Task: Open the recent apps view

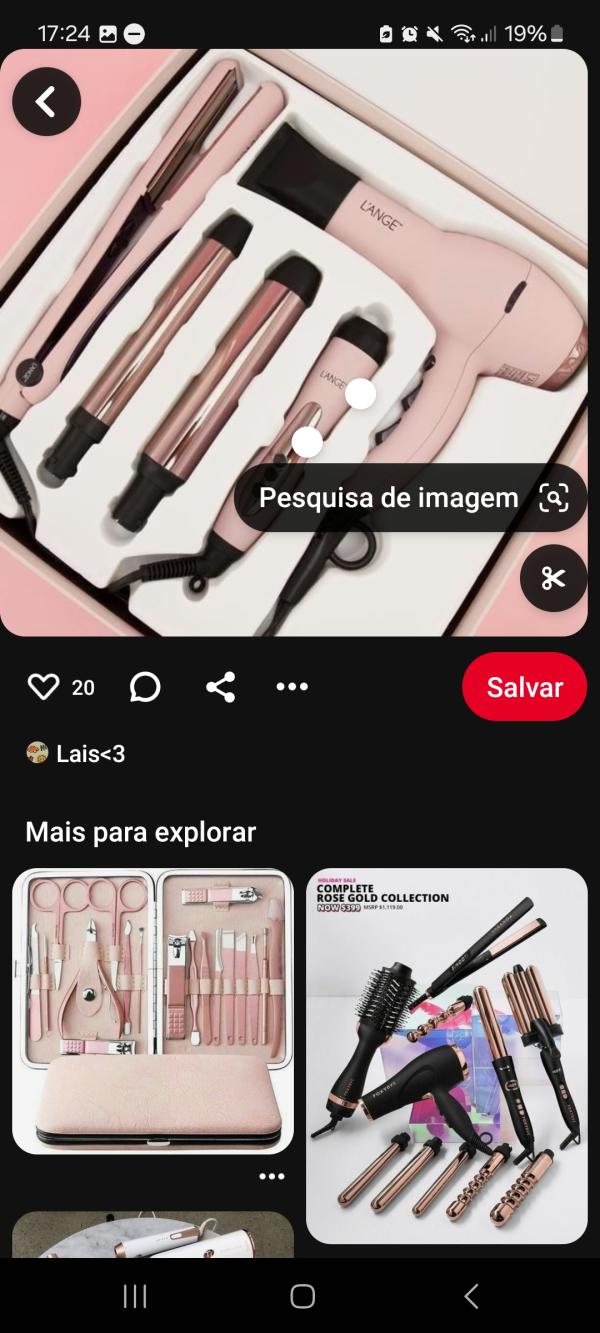Action: pyautogui.click(x=134, y=1297)
